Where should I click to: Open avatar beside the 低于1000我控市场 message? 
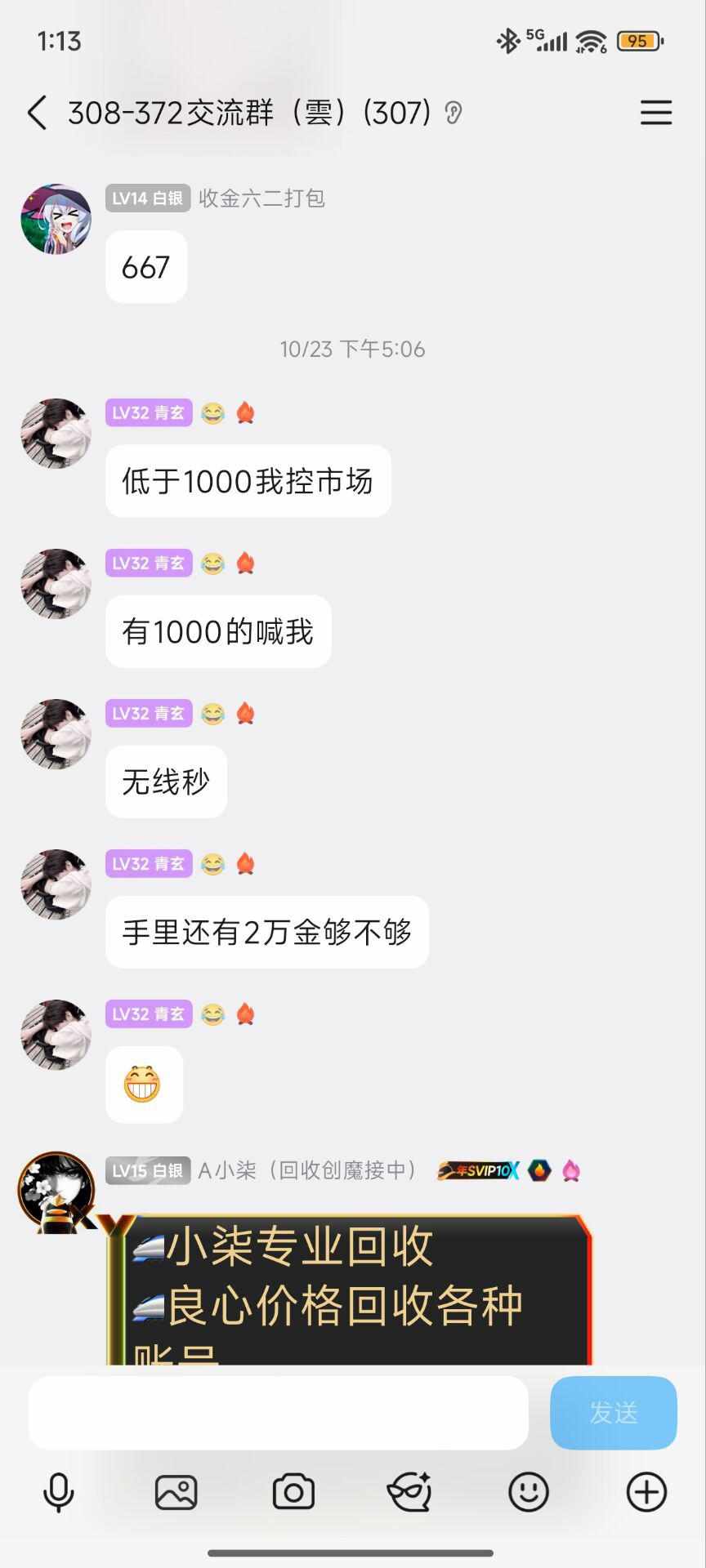tap(56, 434)
